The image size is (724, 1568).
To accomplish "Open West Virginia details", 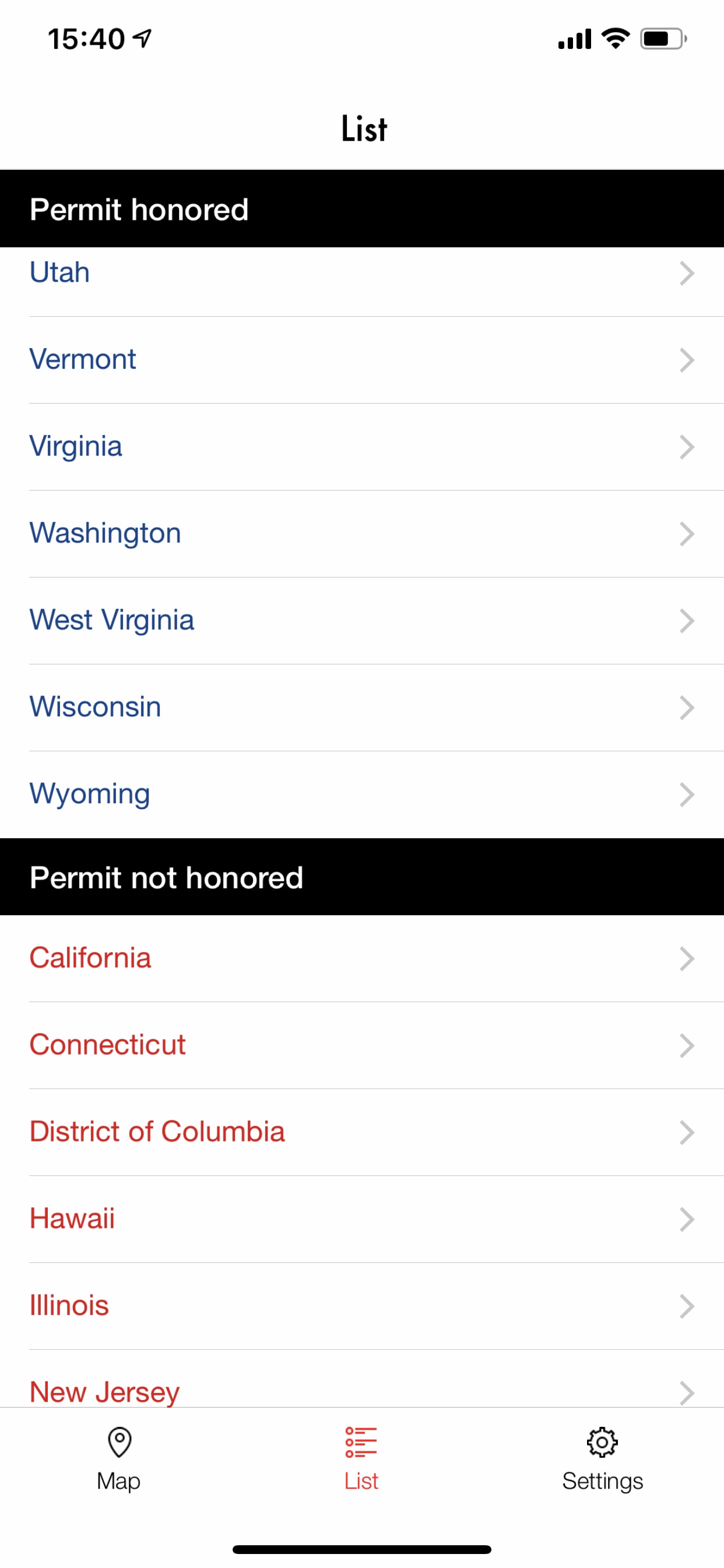I will [362, 621].
